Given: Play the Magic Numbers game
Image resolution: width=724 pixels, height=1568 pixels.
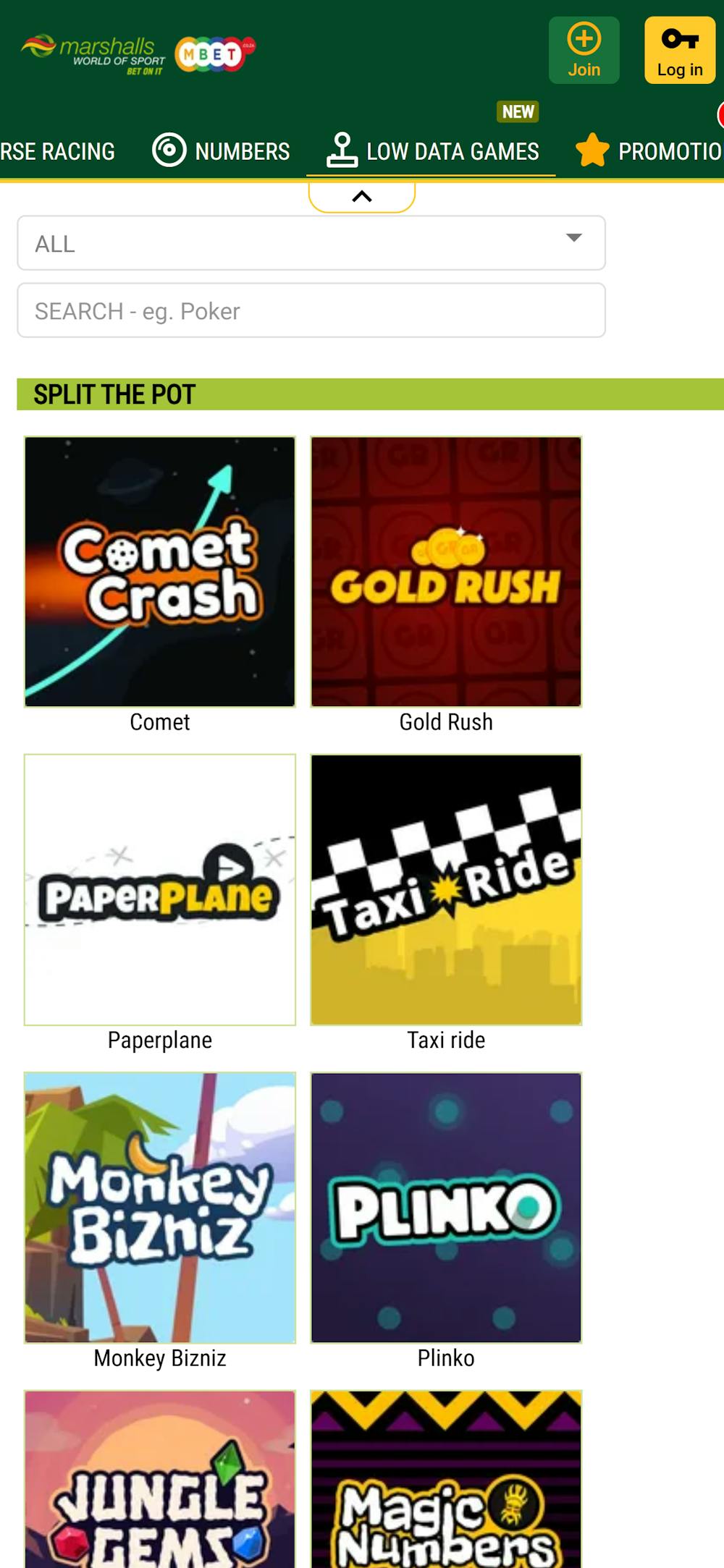Looking at the screenshot, I should [446, 1479].
